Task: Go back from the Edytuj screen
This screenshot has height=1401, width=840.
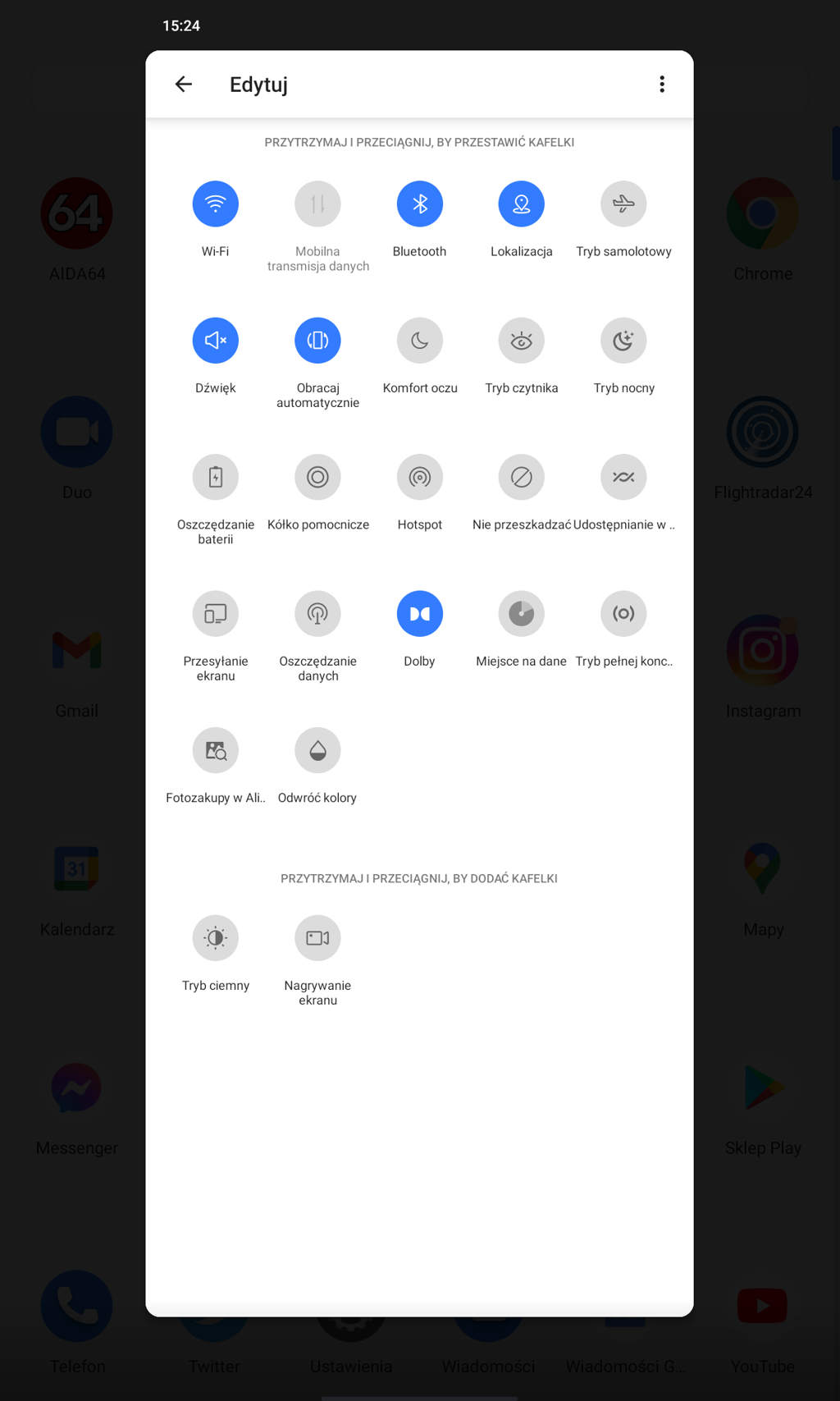Action: click(x=184, y=84)
